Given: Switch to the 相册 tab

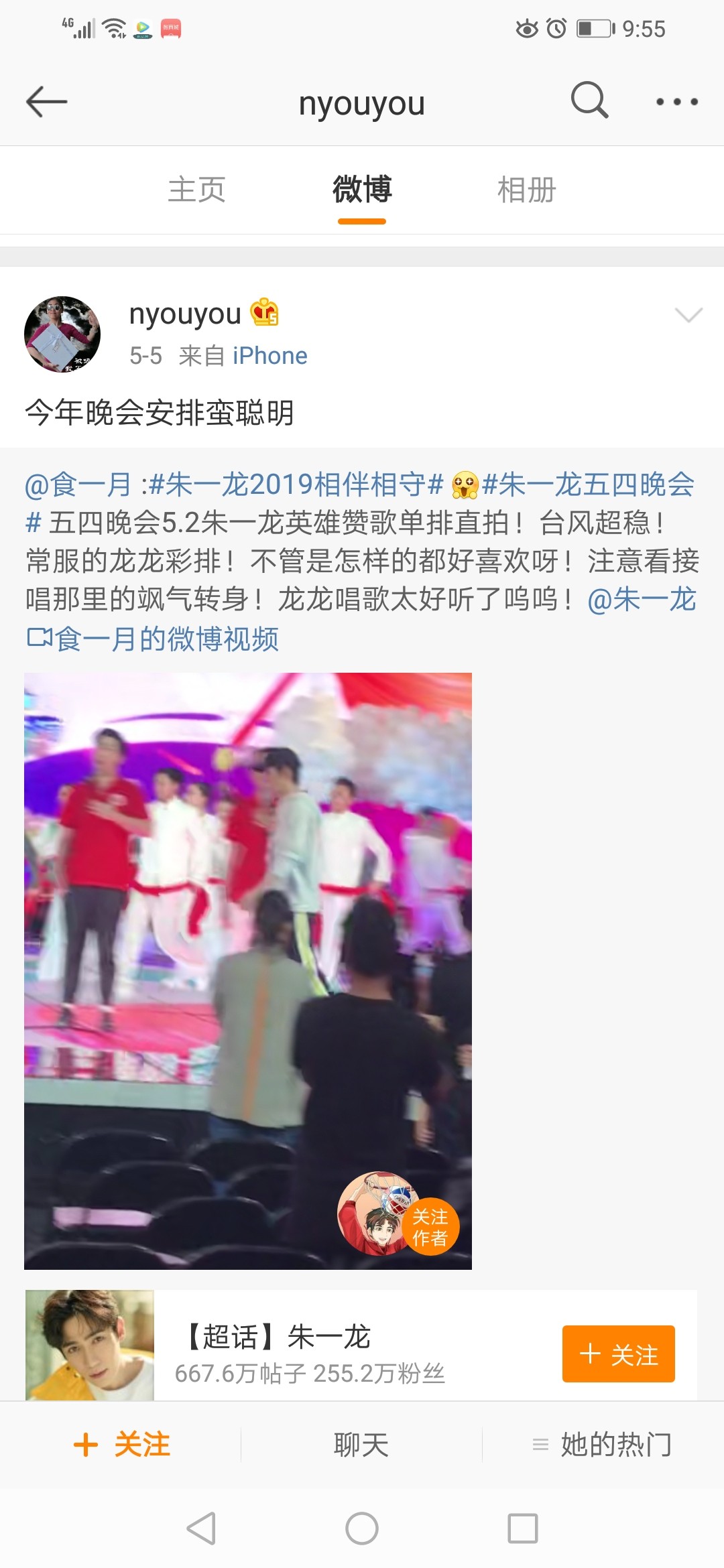Looking at the screenshot, I should (x=527, y=190).
